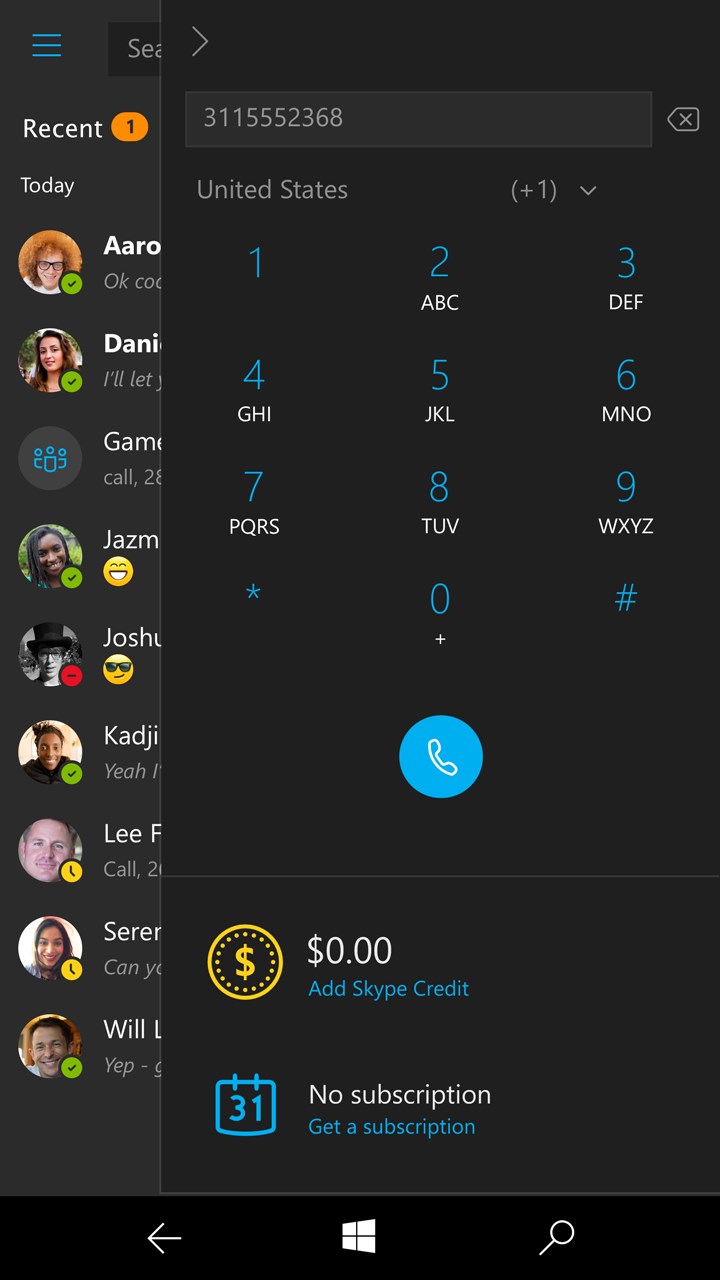Get a subscription
Screen dimensions: 720x1280
click(x=391, y=1127)
